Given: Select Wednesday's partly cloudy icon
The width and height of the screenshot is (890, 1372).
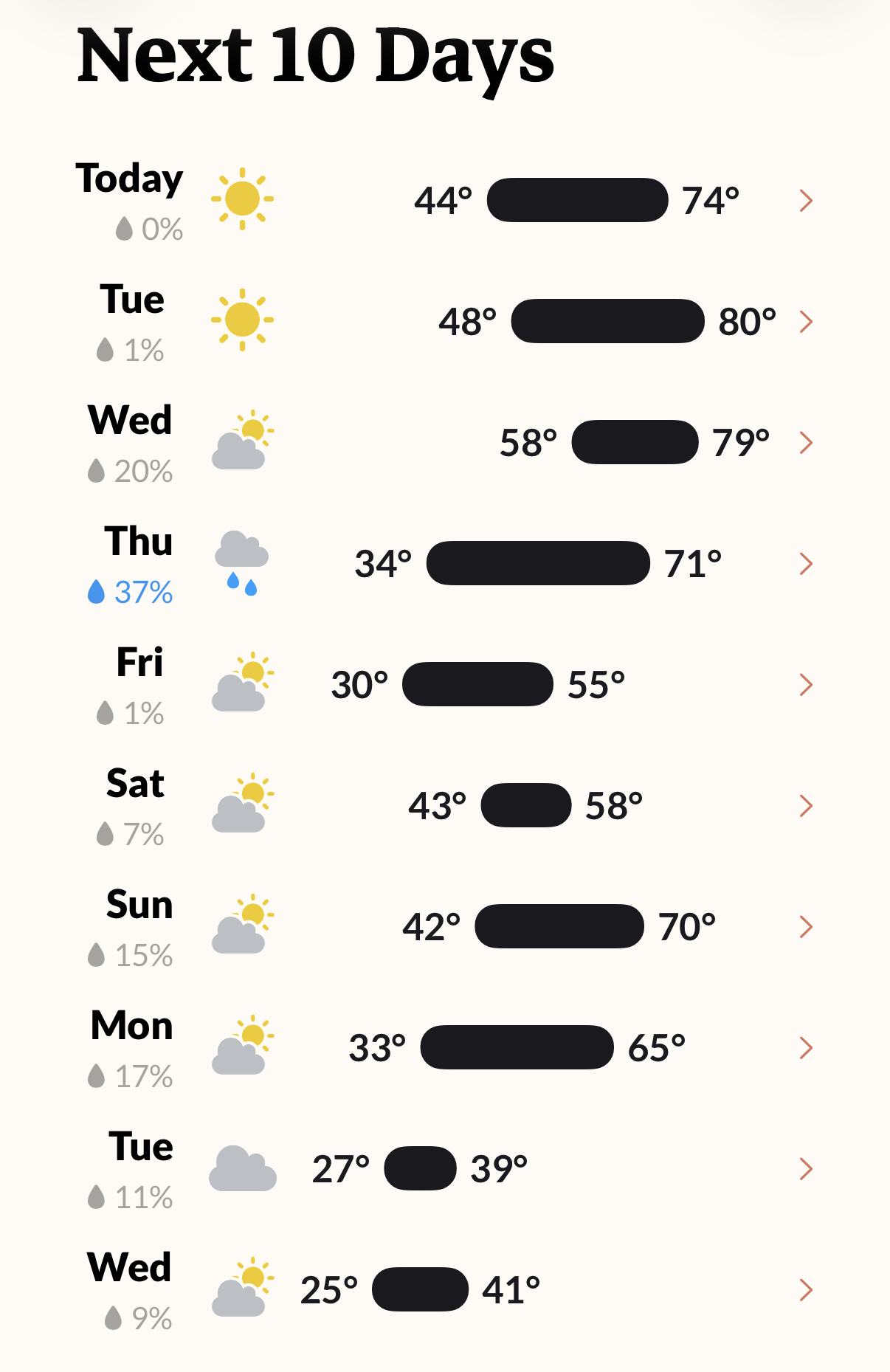Looking at the screenshot, I should [x=242, y=441].
